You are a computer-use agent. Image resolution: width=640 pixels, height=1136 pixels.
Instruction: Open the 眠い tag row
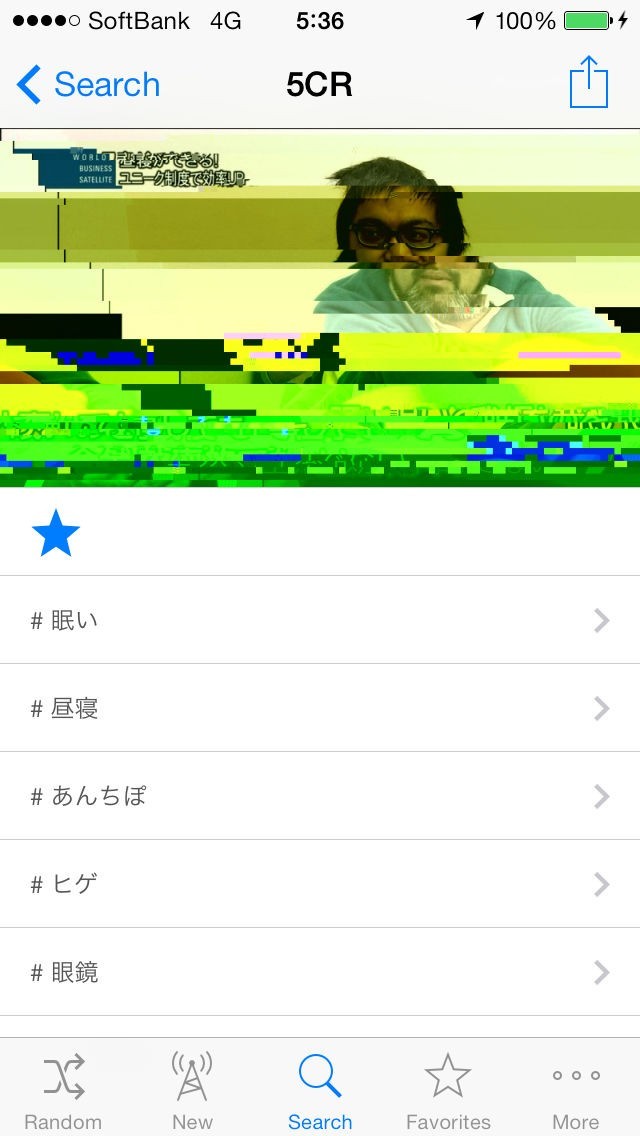pyautogui.click(x=320, y=620)
